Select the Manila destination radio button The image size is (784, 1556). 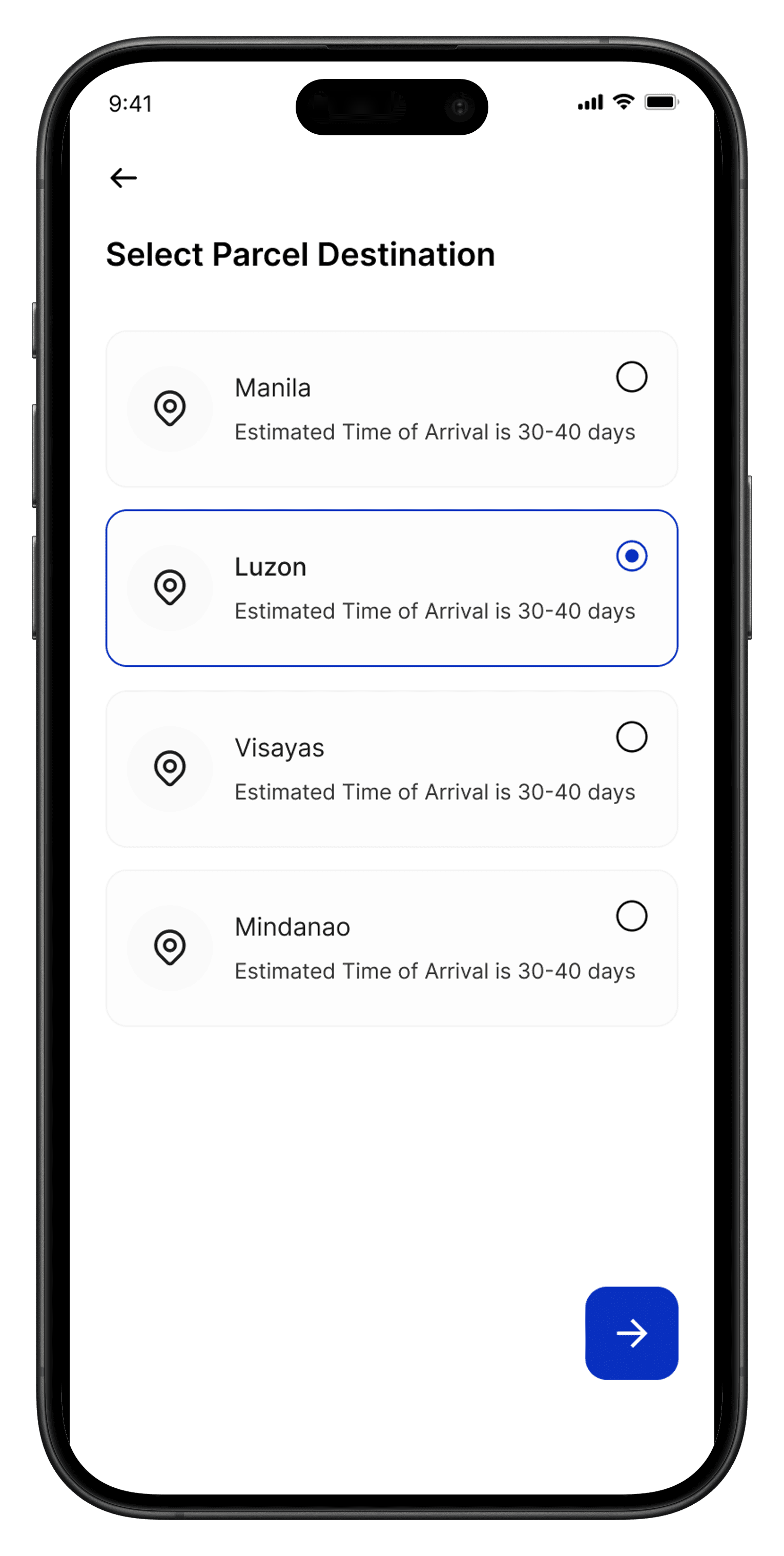point(632,378)
